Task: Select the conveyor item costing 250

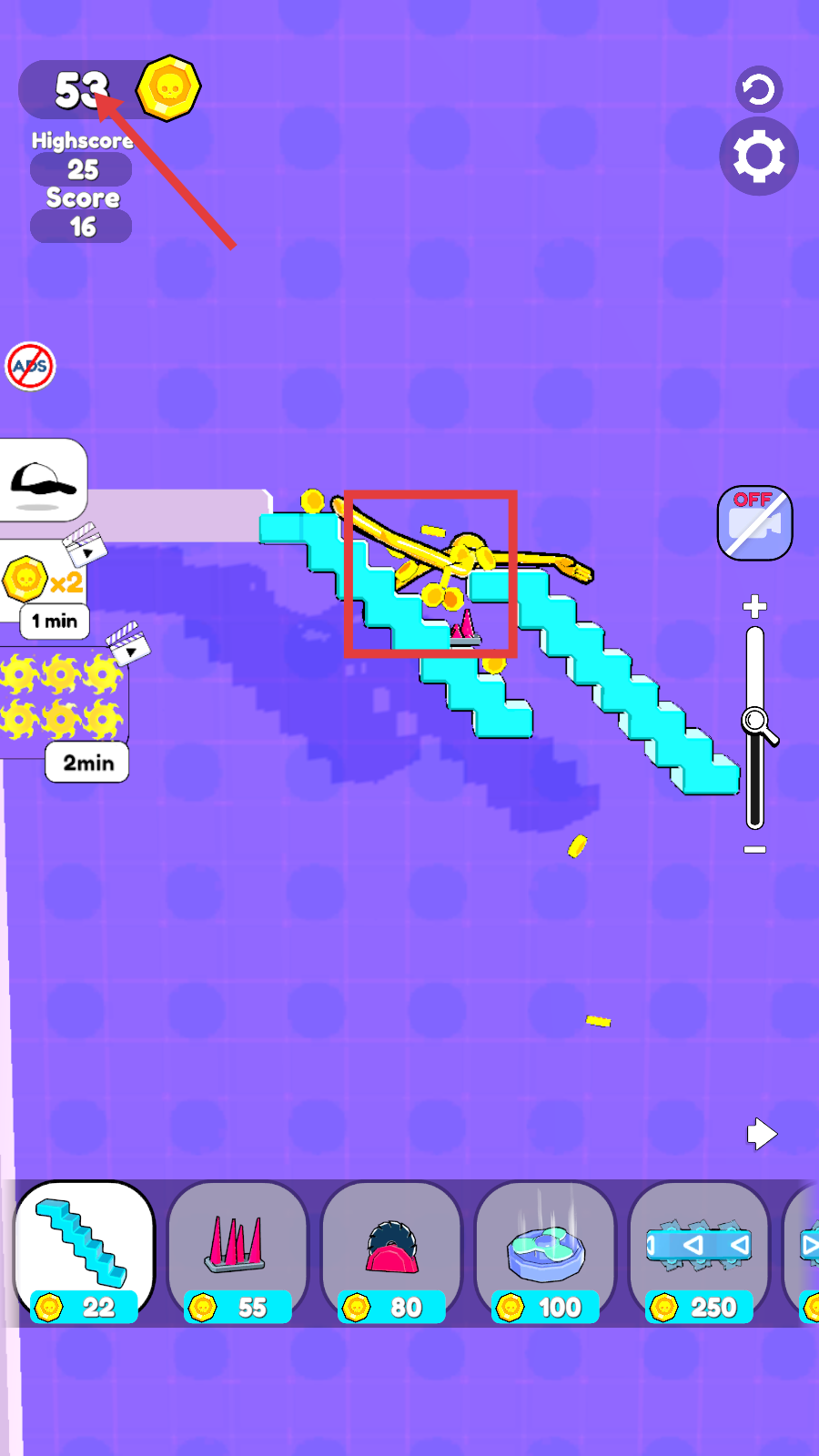Action: pos(699,1253)
